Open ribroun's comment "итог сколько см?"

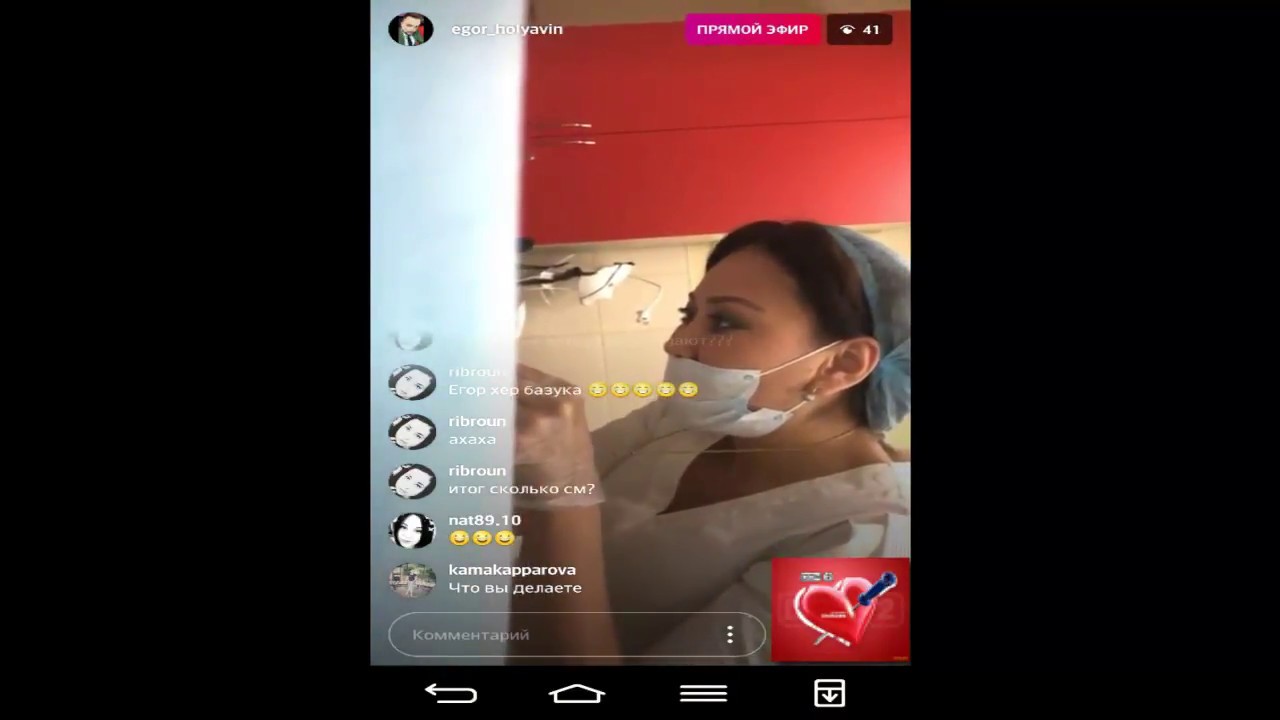(521, 480)
